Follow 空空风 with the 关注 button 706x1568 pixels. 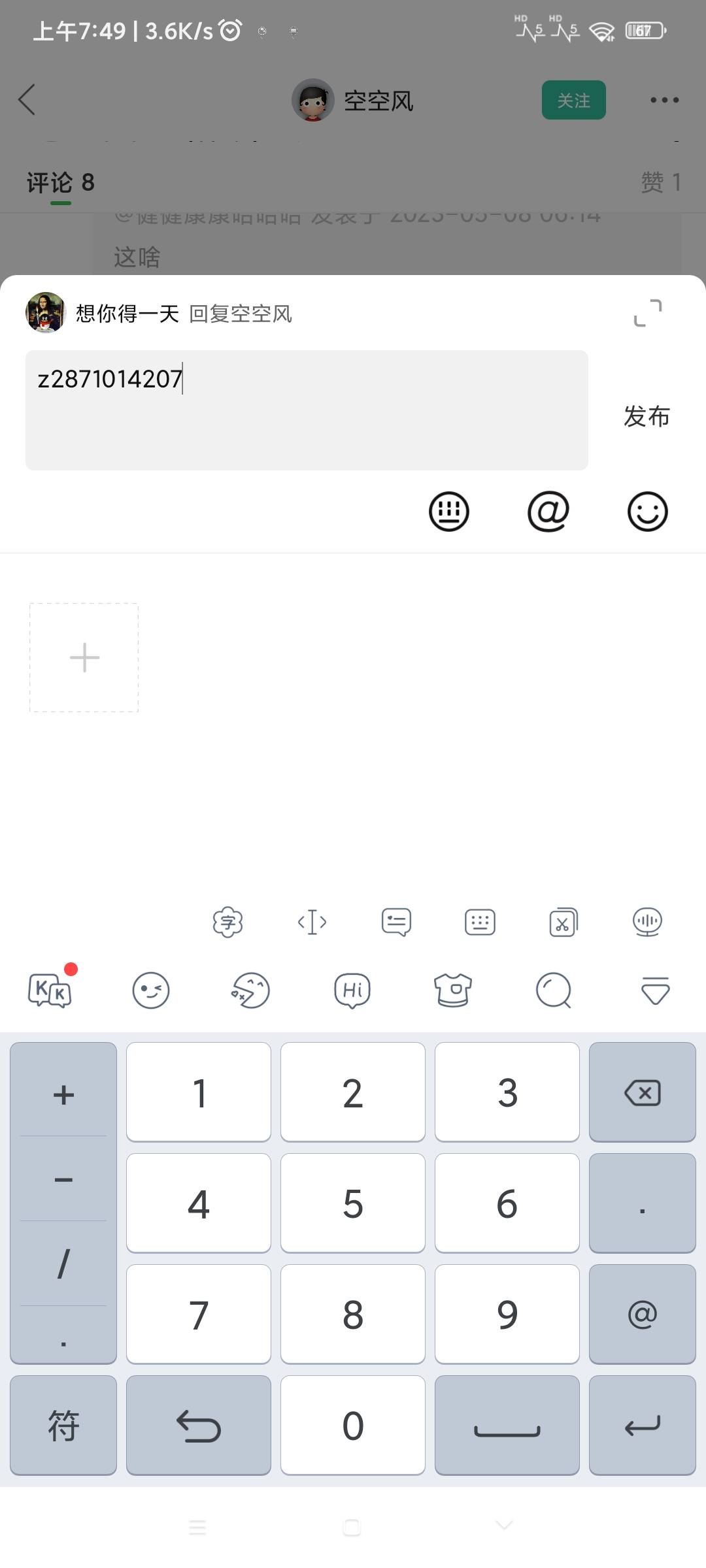(x=574, y=100)
